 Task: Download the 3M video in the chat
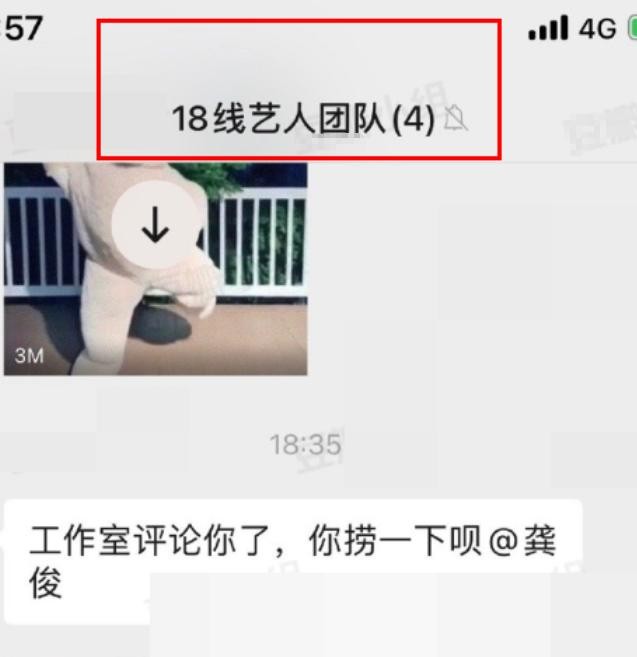pos(155,229)
